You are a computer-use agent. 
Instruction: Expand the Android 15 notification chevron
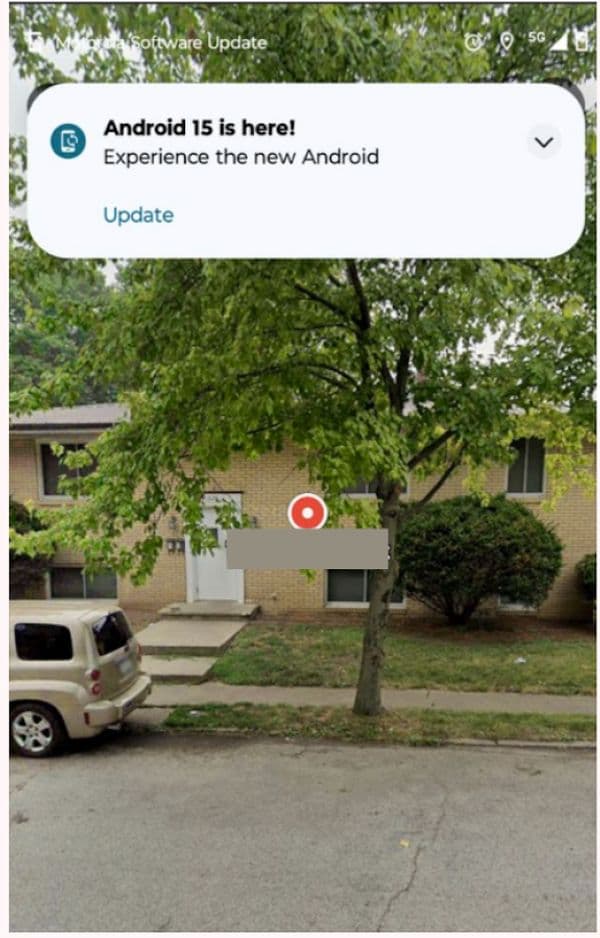pyautogui.click(x=543, y=142)
